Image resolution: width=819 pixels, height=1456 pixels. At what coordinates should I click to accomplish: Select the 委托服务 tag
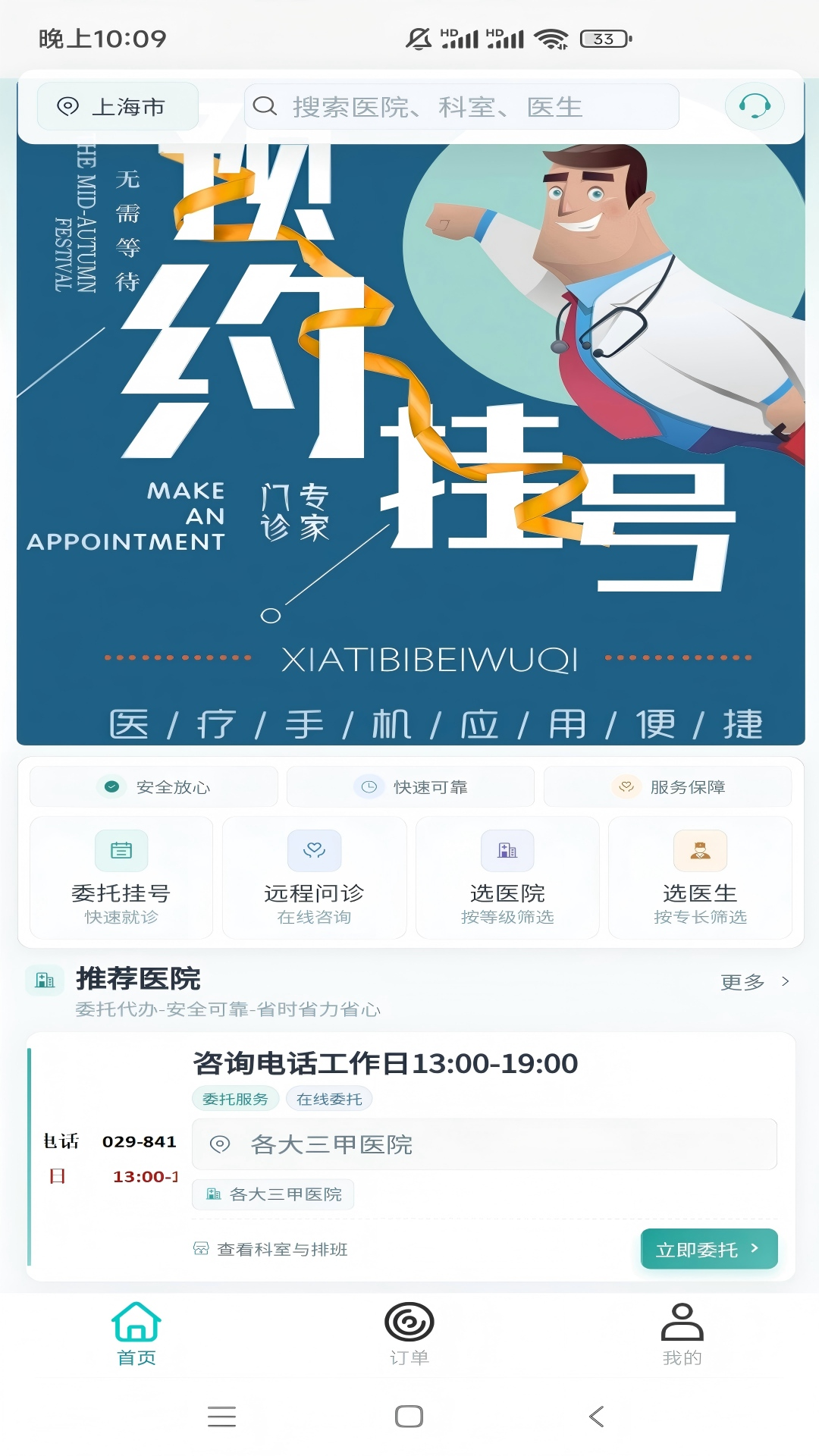coord(236,1097)
